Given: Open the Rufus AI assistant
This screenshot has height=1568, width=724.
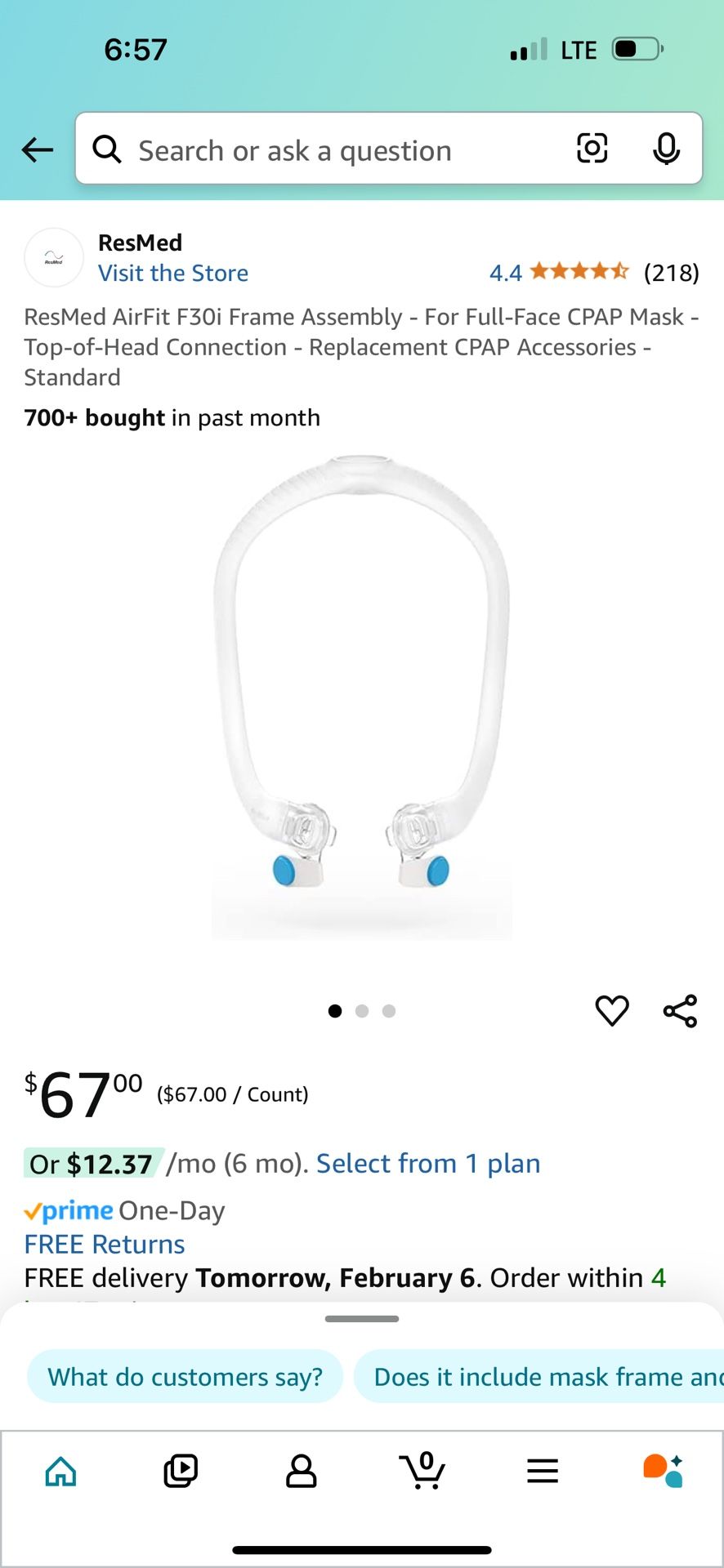Looking at the screenshot, I should click(x=663, y=1472).
